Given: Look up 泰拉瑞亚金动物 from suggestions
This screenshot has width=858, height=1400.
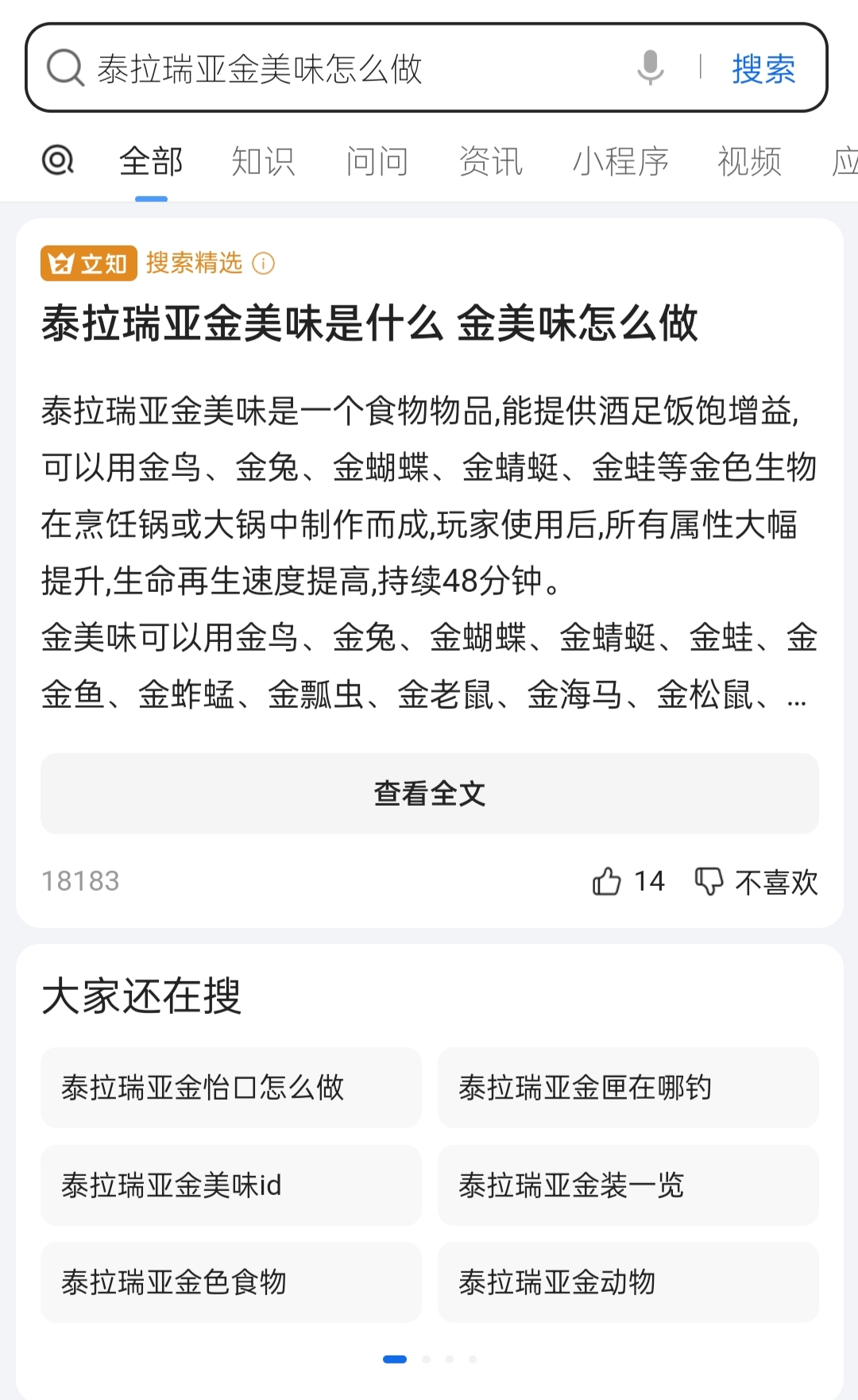Looking at the screenshot, I should (x=628, y=1282).
